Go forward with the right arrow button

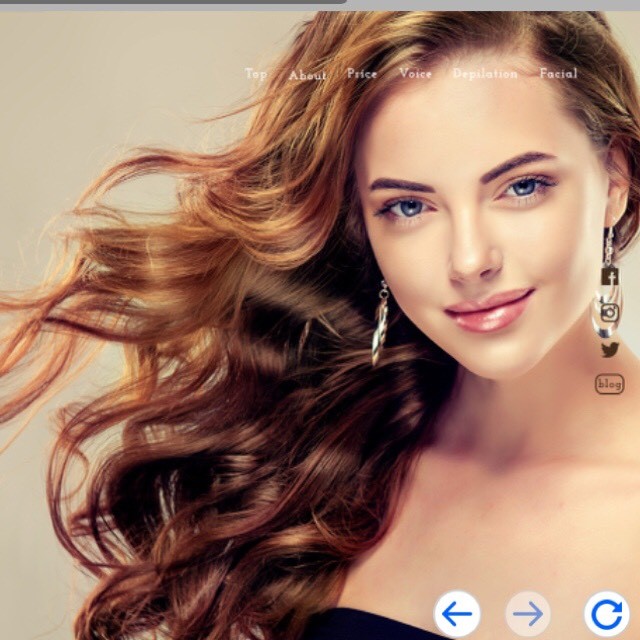[528, 613]
